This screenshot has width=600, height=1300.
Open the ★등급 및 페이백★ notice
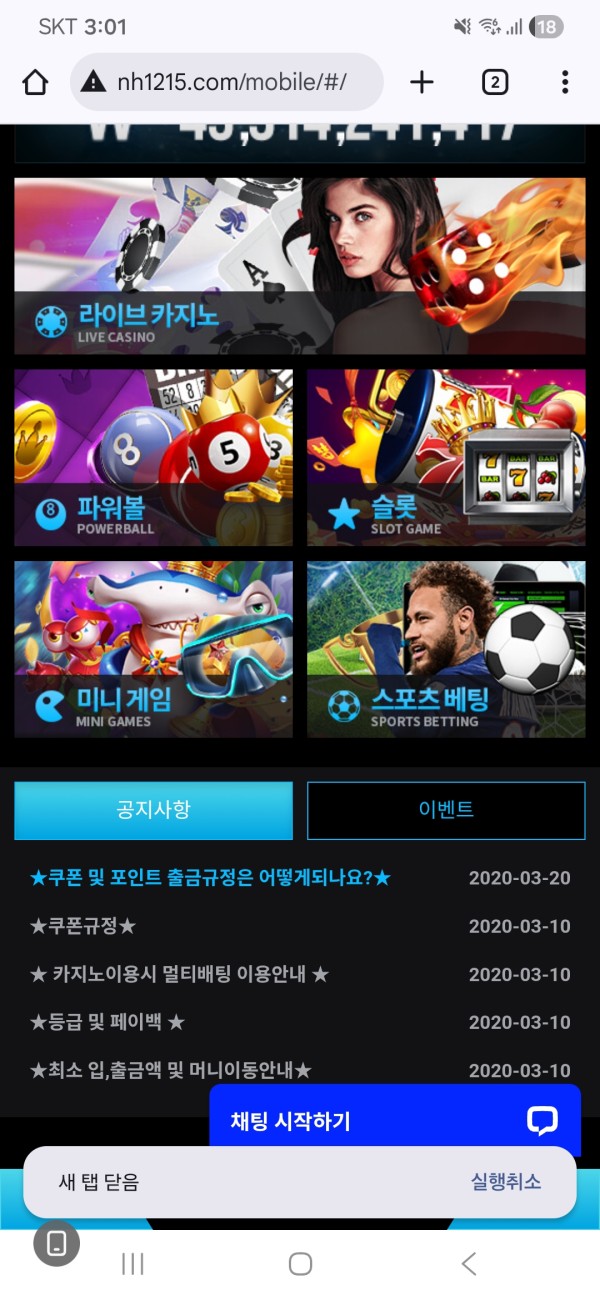coord(107,1022)
